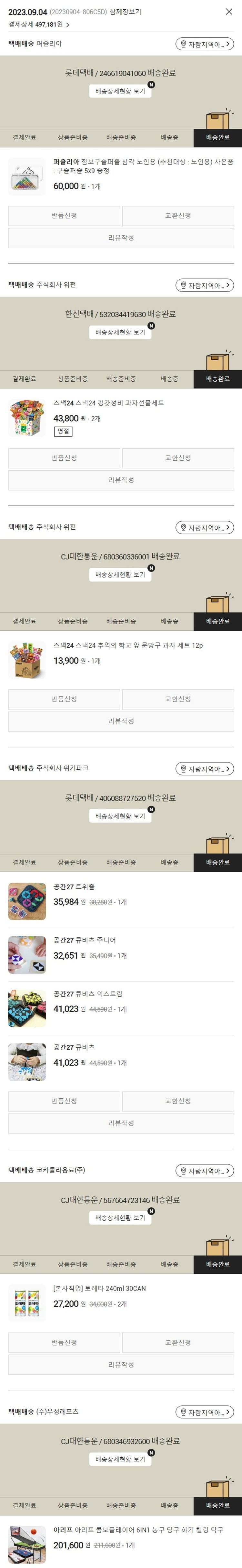Check tracking for CJ대한통운 680346932600

pos(120,1459)
